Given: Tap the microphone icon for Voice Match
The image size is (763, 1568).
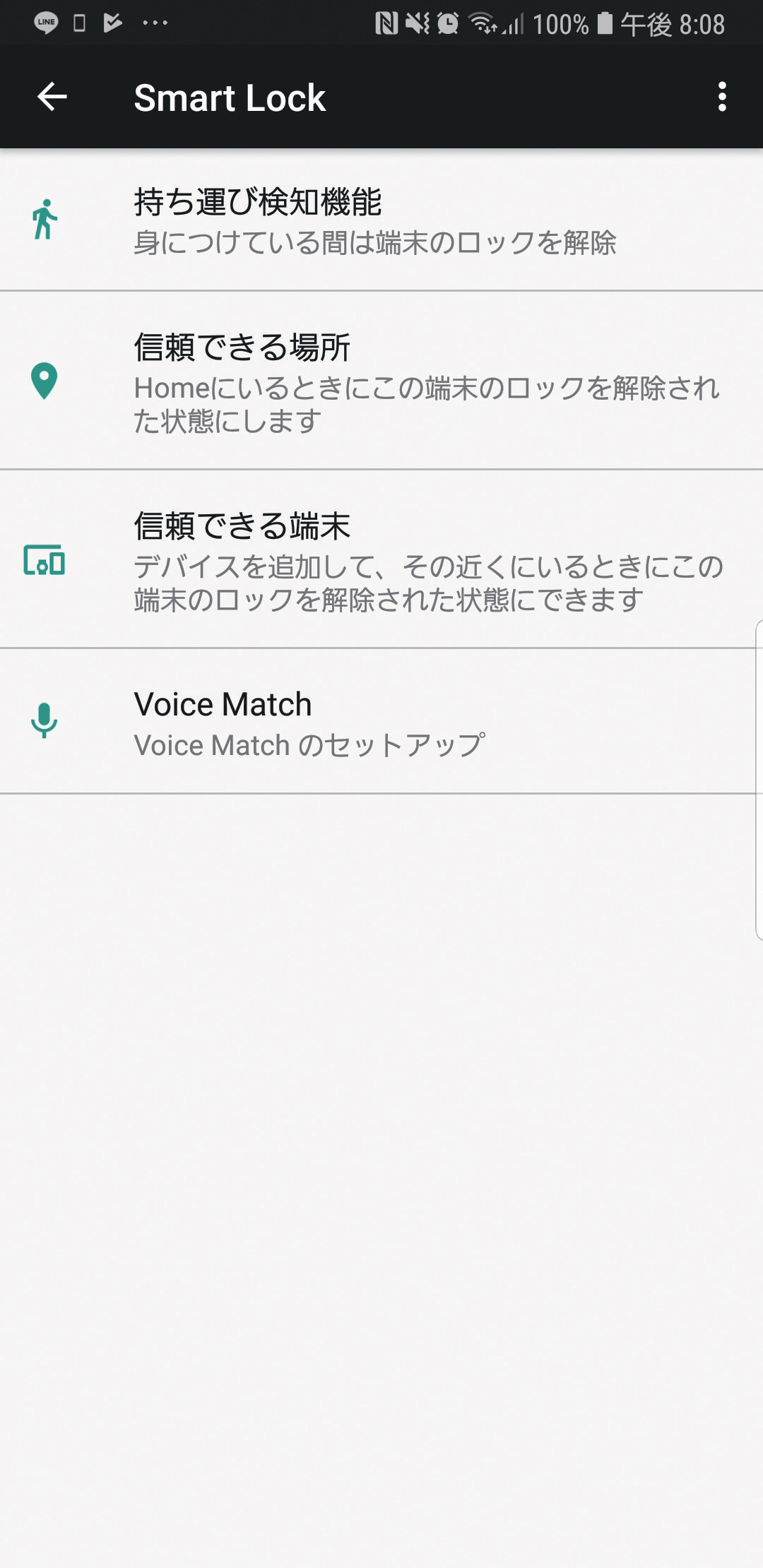Looking at the screenshot, I should coord(44,722).
